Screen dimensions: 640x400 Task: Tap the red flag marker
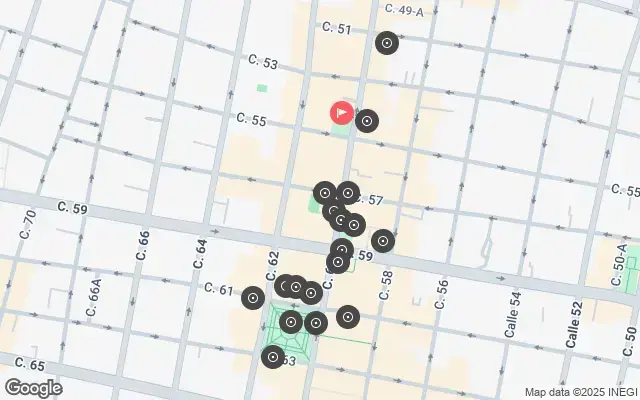pos(341,113)
